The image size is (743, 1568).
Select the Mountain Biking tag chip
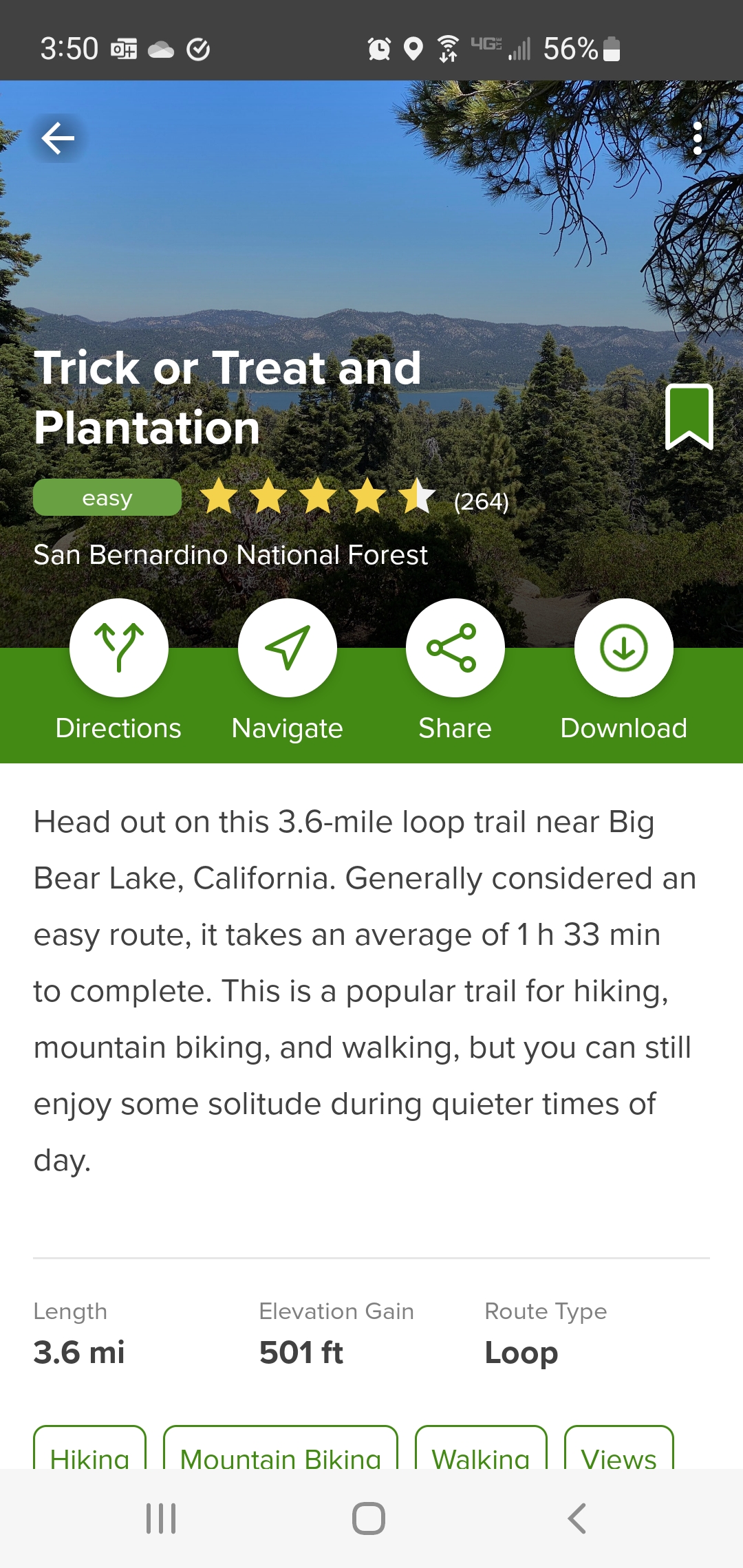point(281,1450)
